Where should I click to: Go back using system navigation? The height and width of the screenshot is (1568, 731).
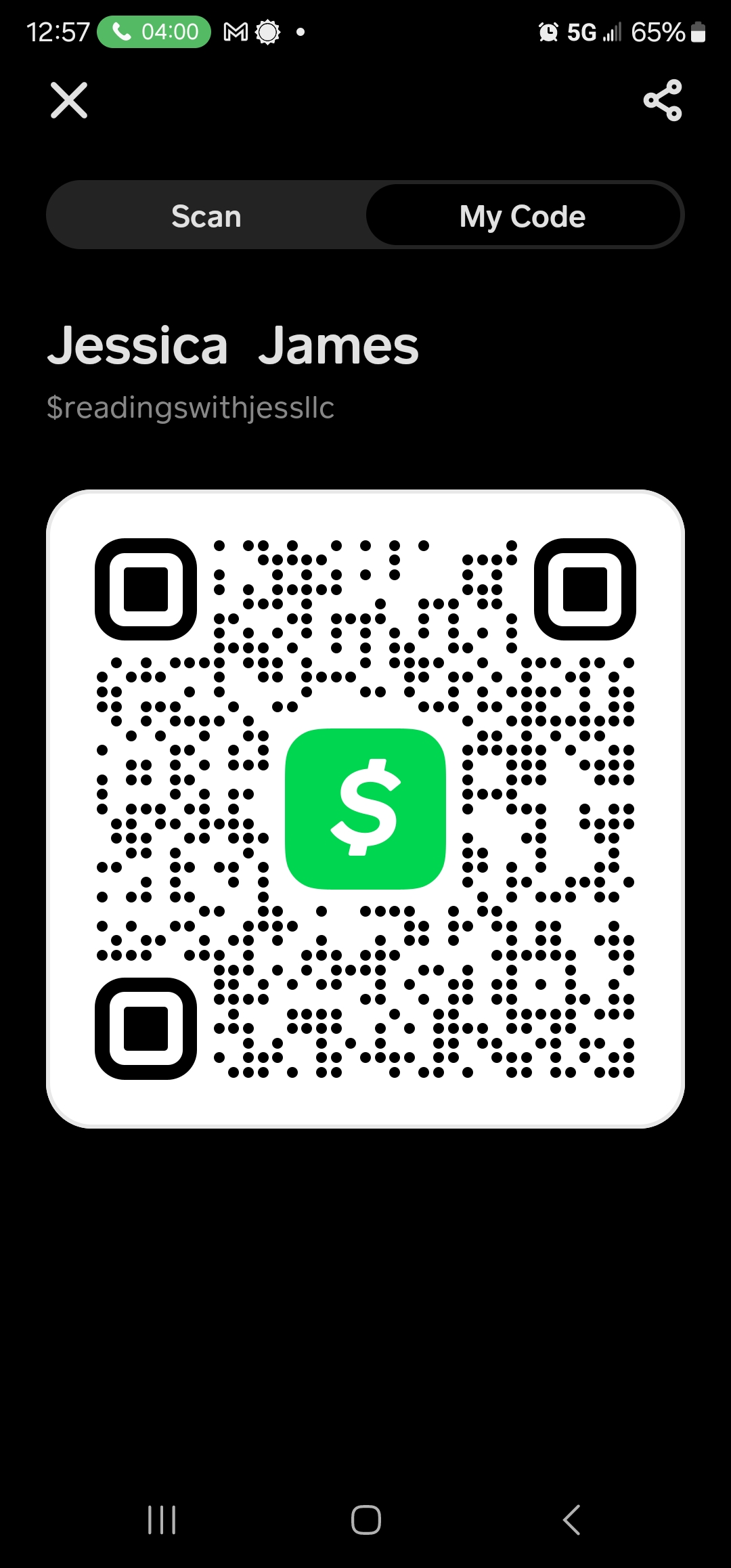tap(572, 1520)
